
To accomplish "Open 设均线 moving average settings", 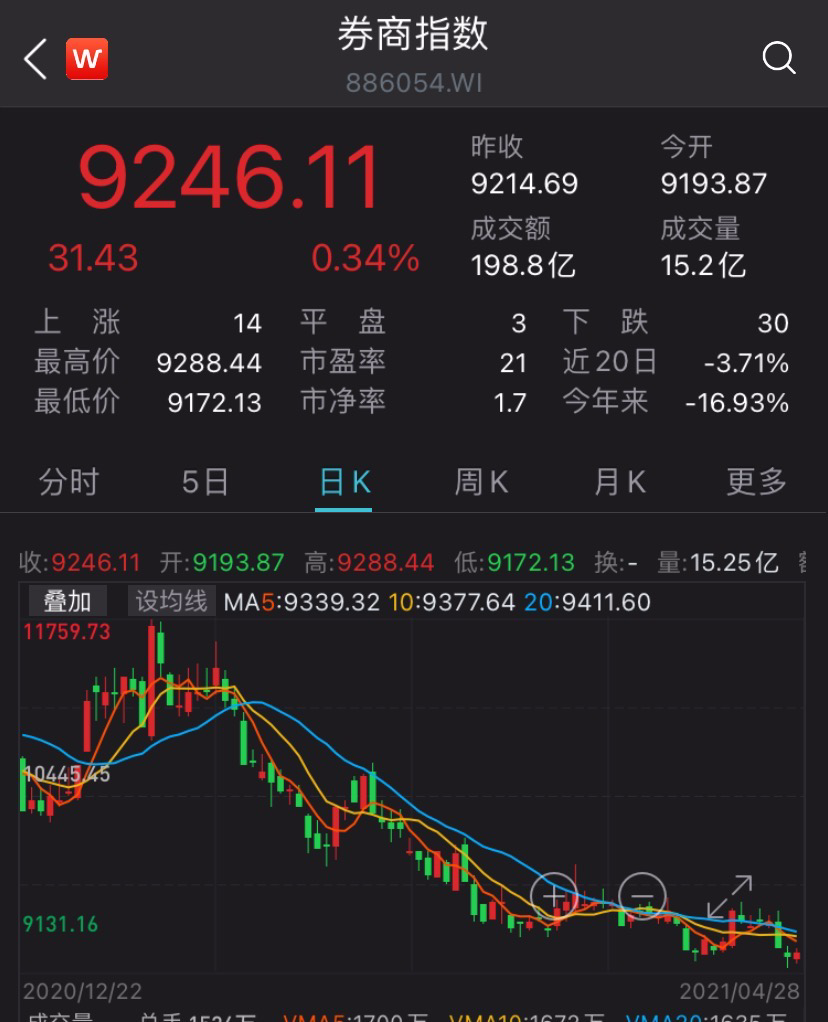I will click(x=171, y=601).
